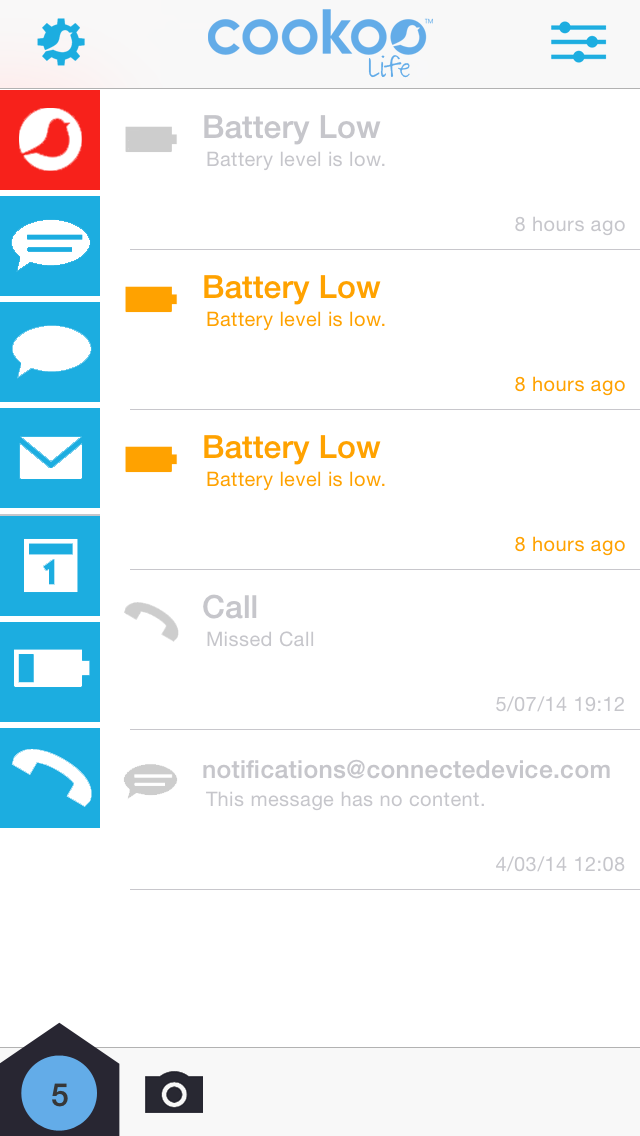The width and height of the screenshot is (640, 1136).
Task: Filter by calendar notifications
Action: point(50,565)
